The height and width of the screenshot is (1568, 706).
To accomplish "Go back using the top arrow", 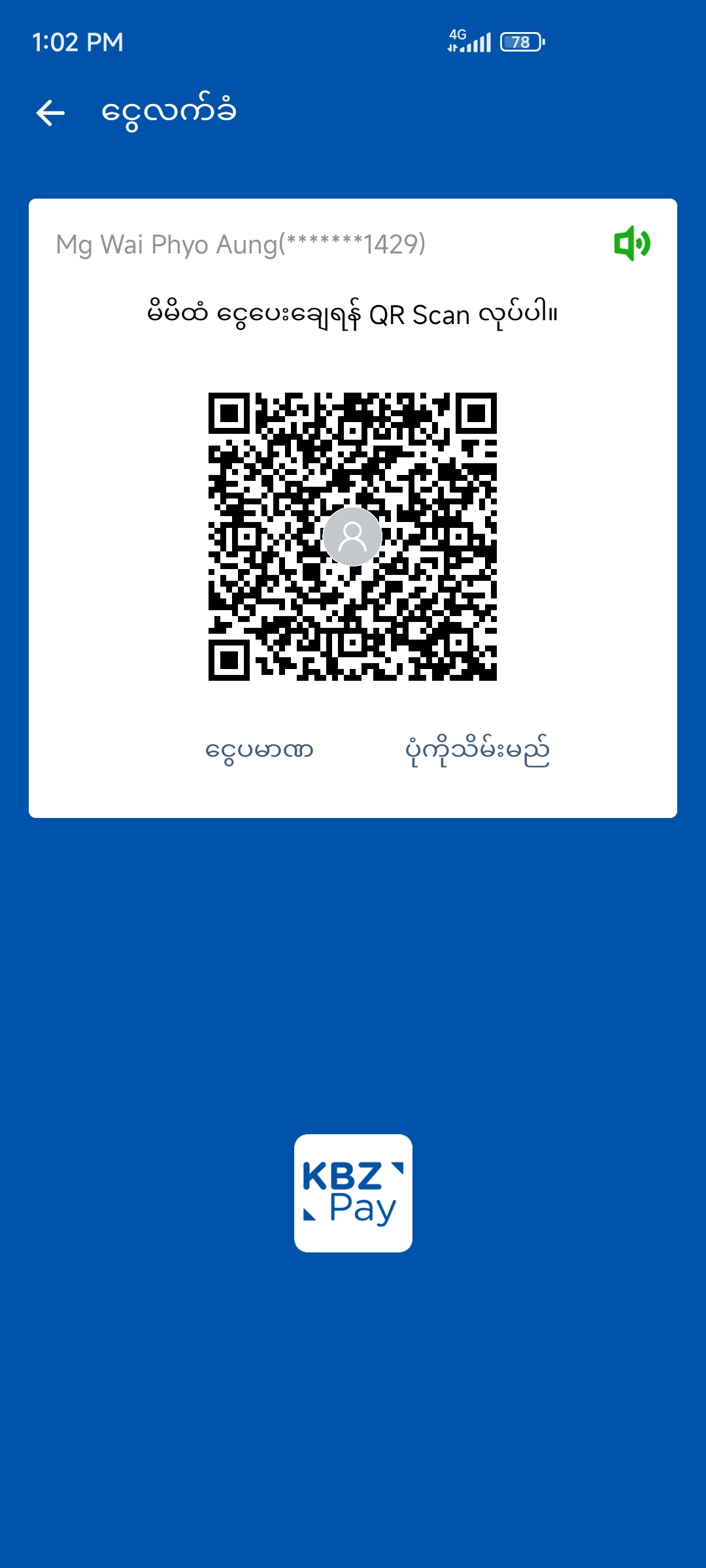I will click(x=50, y=113).
